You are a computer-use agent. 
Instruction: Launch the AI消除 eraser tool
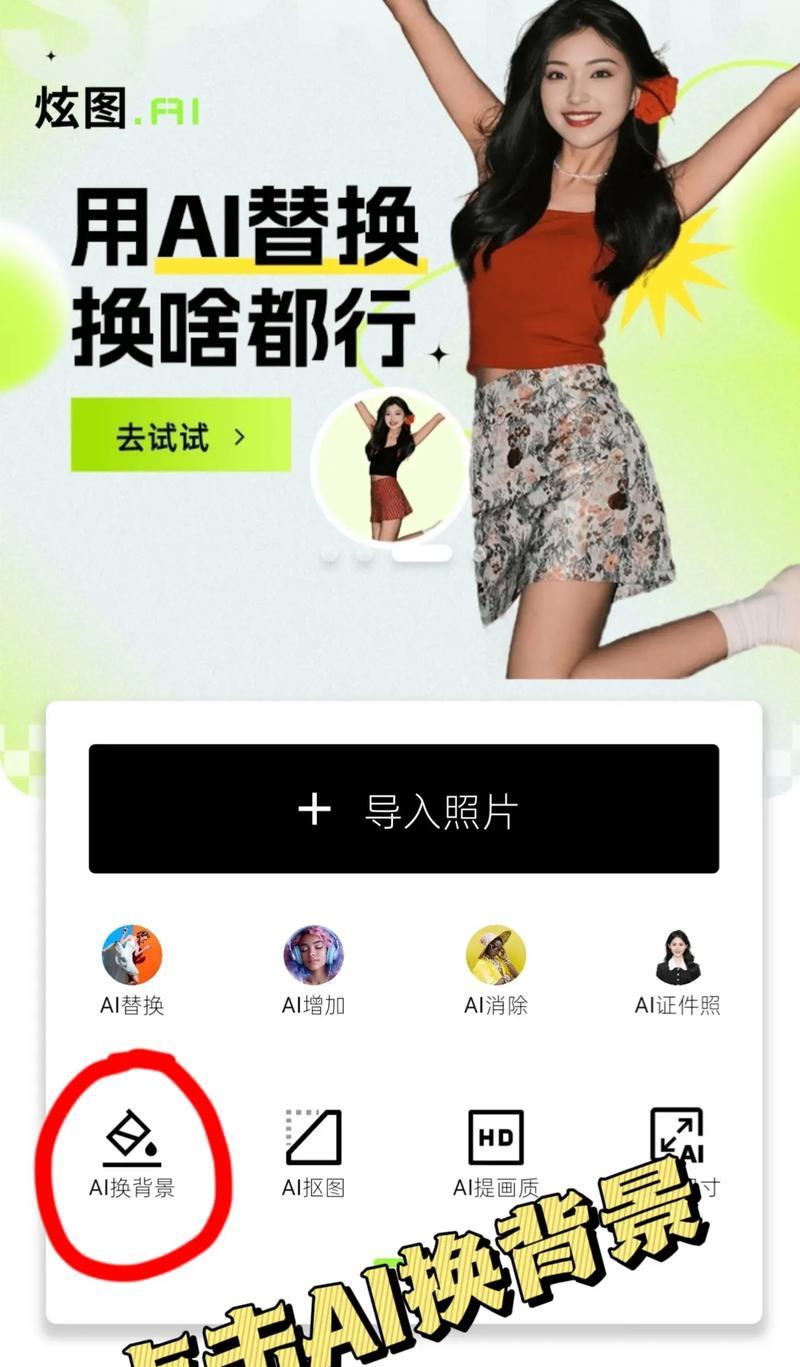pyautogui.click(x=495, y=969)
